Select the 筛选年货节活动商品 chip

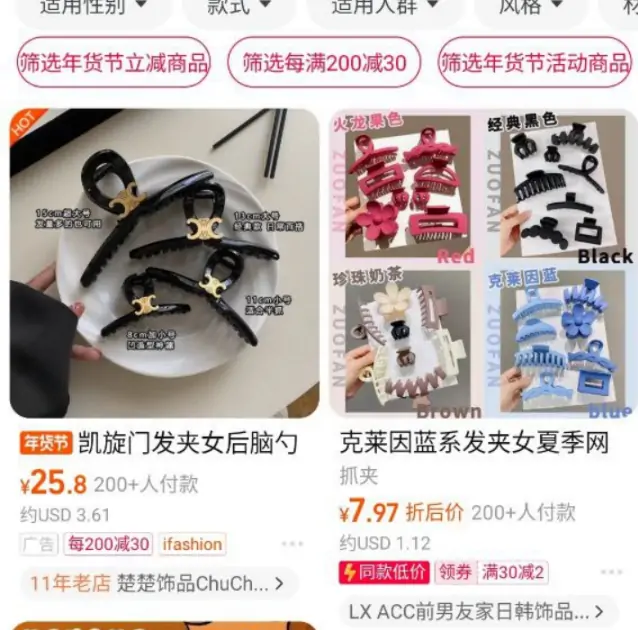[536, 63]
